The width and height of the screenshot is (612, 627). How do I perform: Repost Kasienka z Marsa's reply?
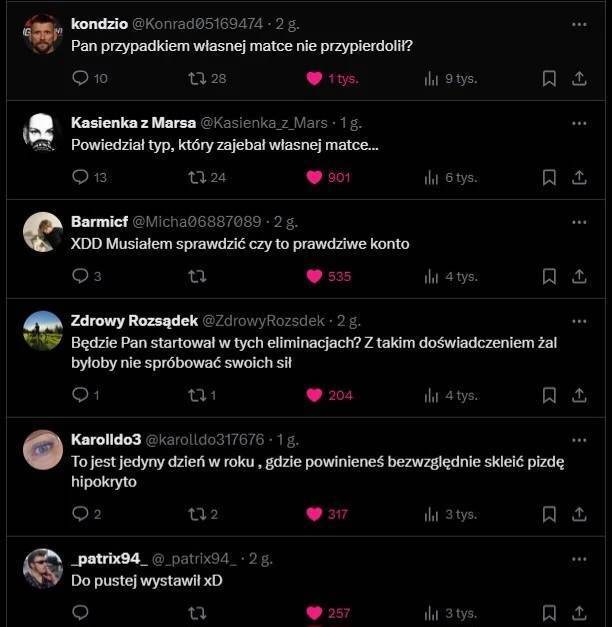tap(197, 177)
